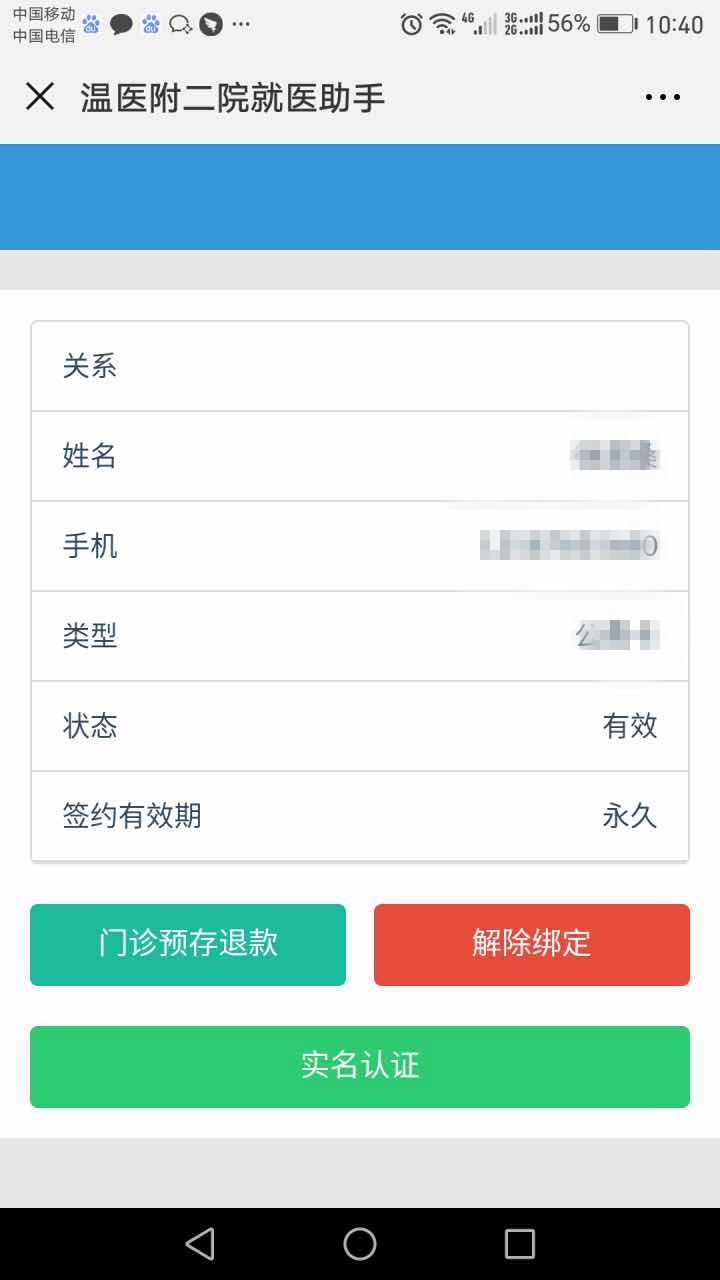
Task: Go back with the system back button
Action: tap(200, 1244)
